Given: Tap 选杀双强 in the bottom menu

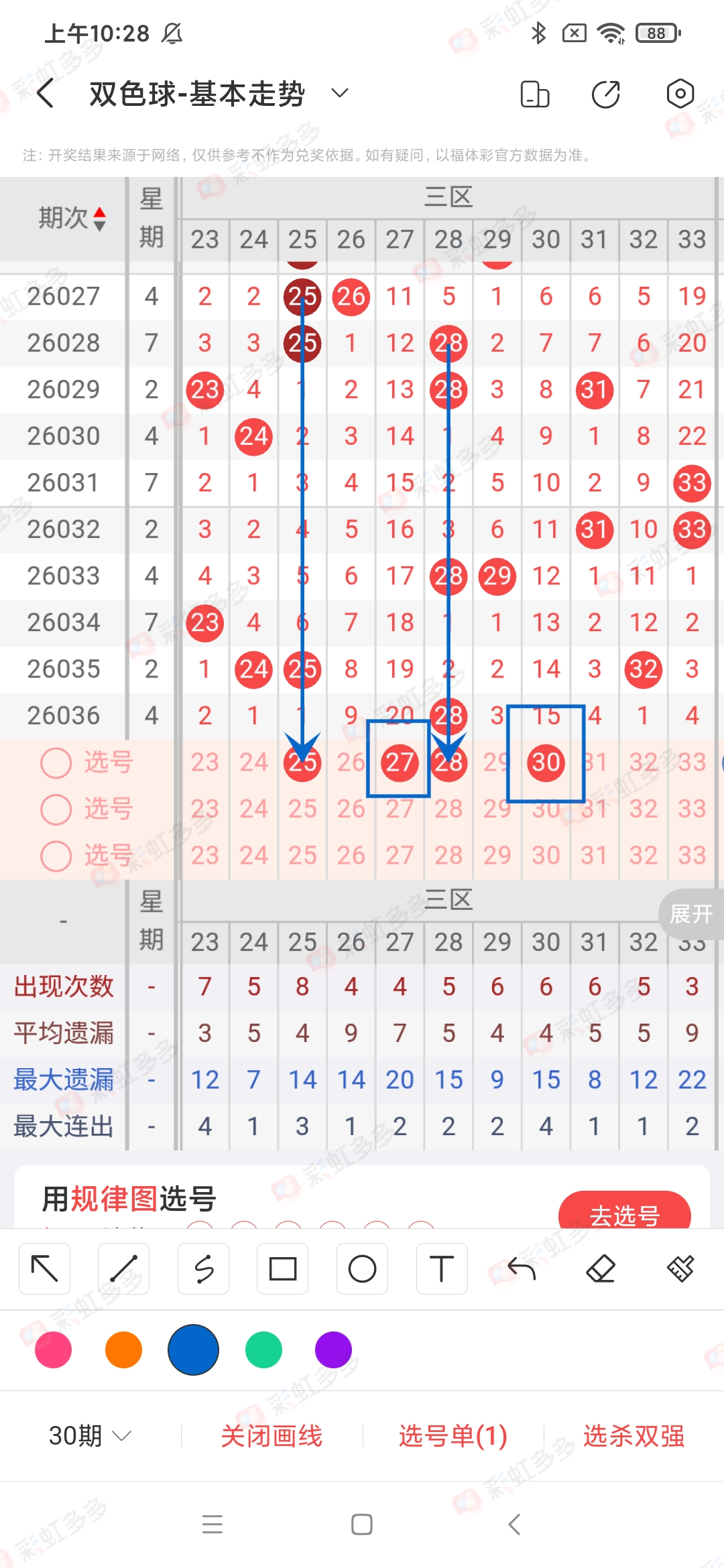Looking at the screenshot, I should click(634, 1435).
